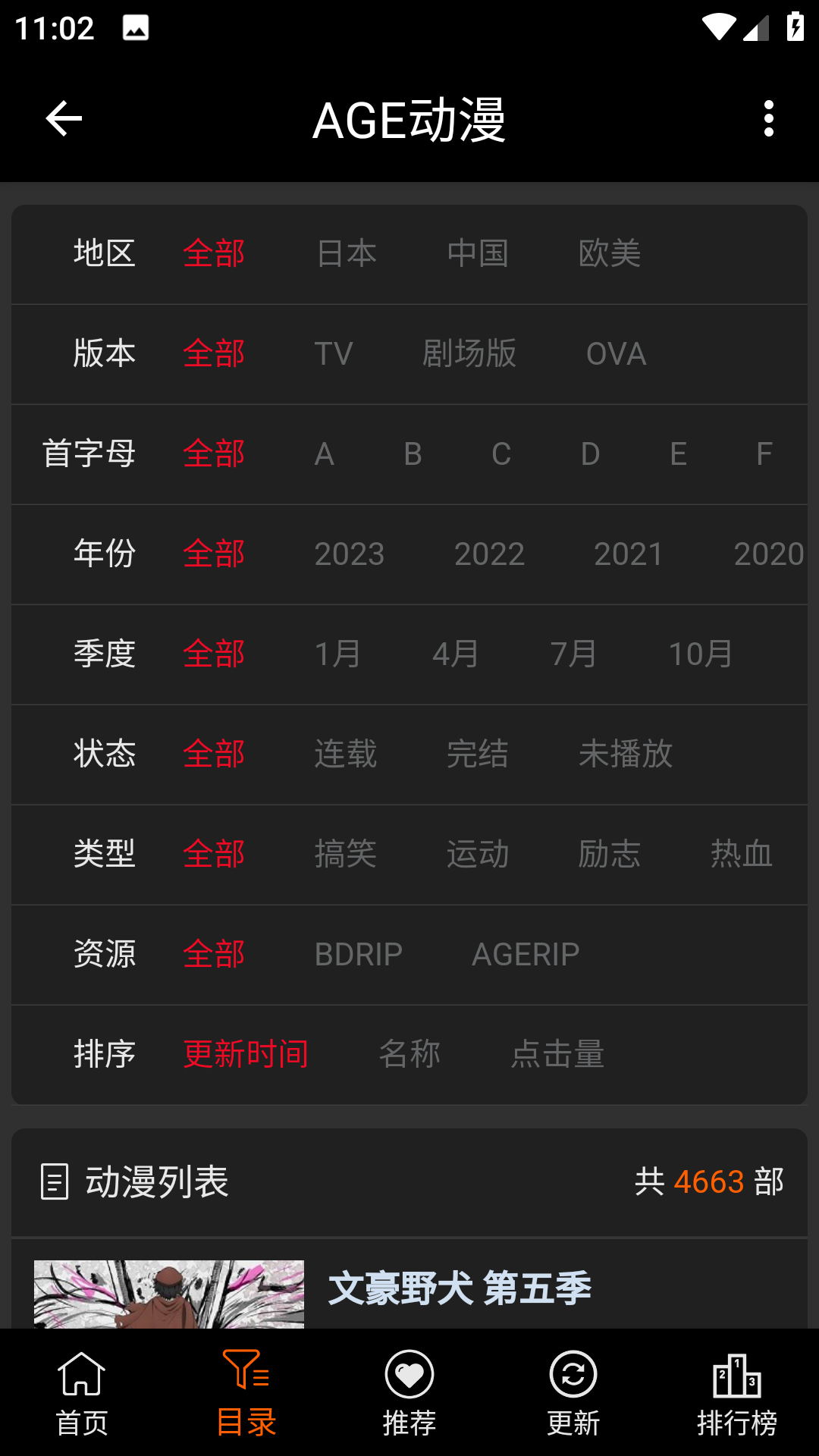Select OVA version filter
The height and width of the screenshot is (1456, 819).
(616, 353)
